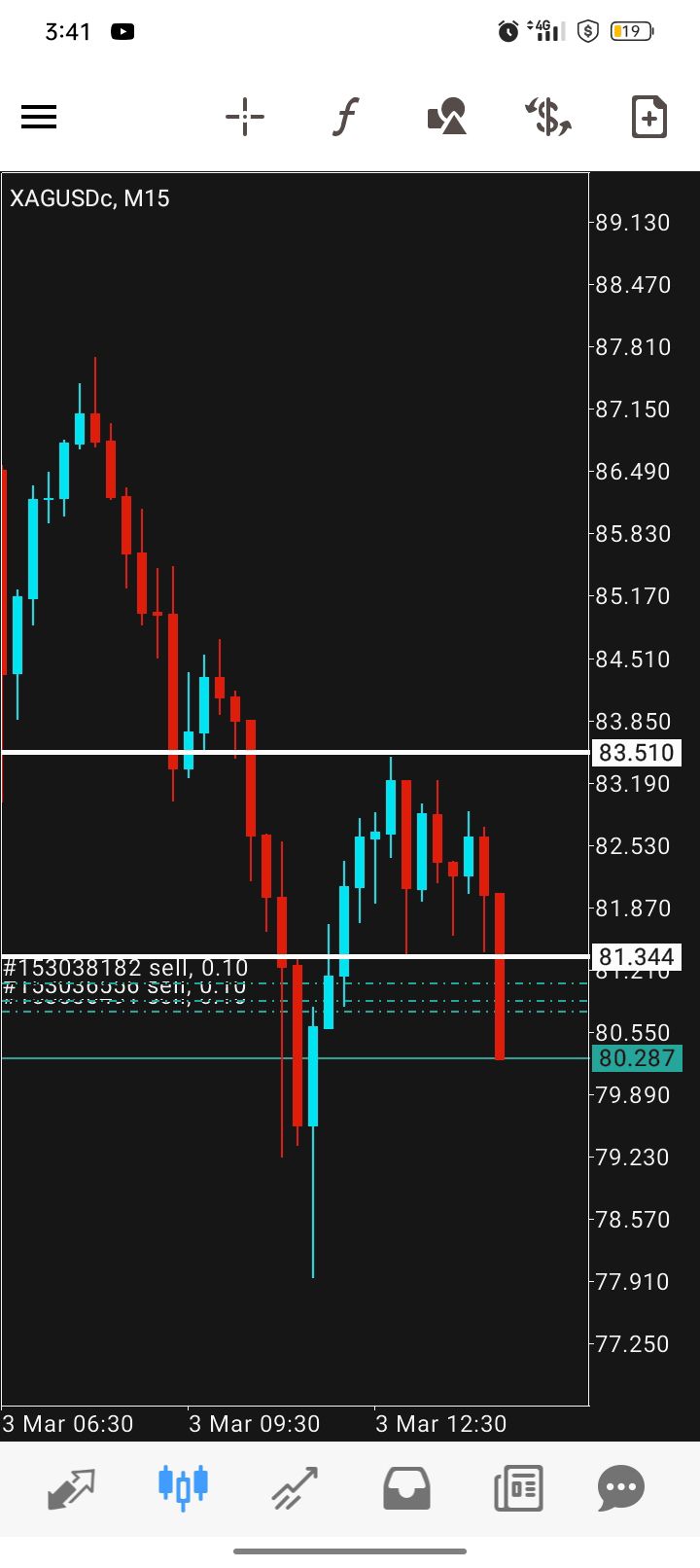This screenshot has height=1568, width=700.
Task: Select the Chart candlestick tab
Action: (183, 1487)
